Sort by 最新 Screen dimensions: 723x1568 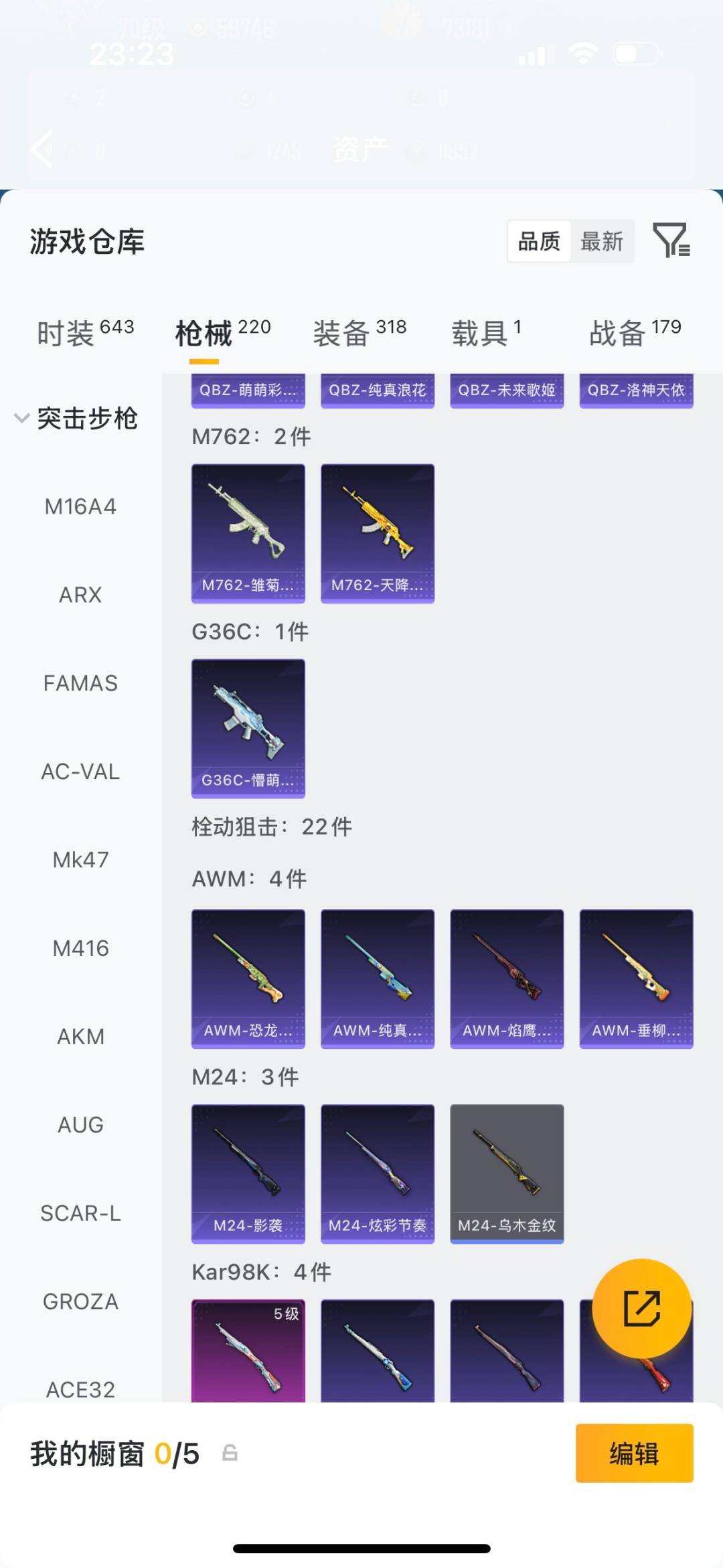click(601, 241)
